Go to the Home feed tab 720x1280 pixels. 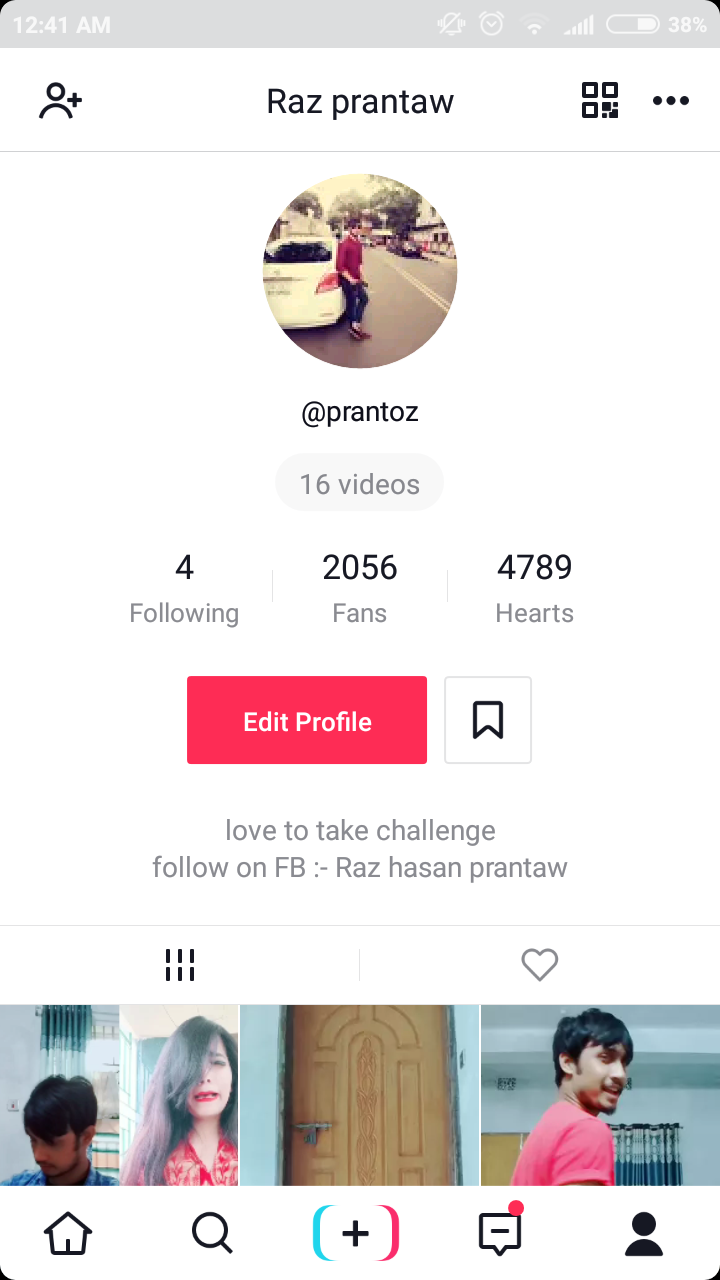click(68, 1233)
